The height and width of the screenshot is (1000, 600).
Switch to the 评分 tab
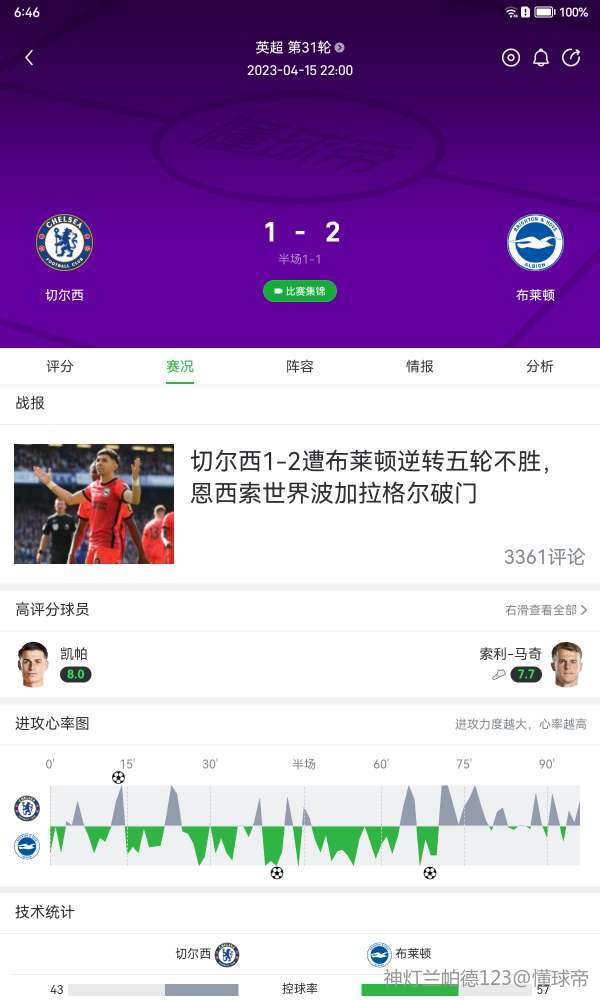pyautogui.click(x=60, y=366)
